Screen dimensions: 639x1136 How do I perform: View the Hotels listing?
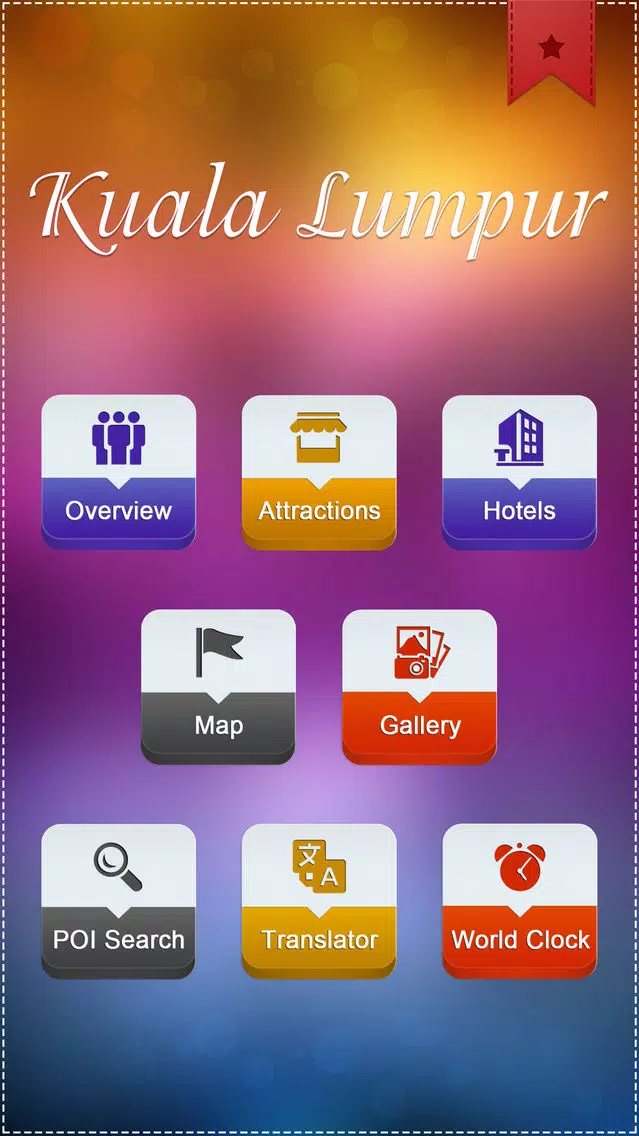pyautogui.click(x=519, y=472)
